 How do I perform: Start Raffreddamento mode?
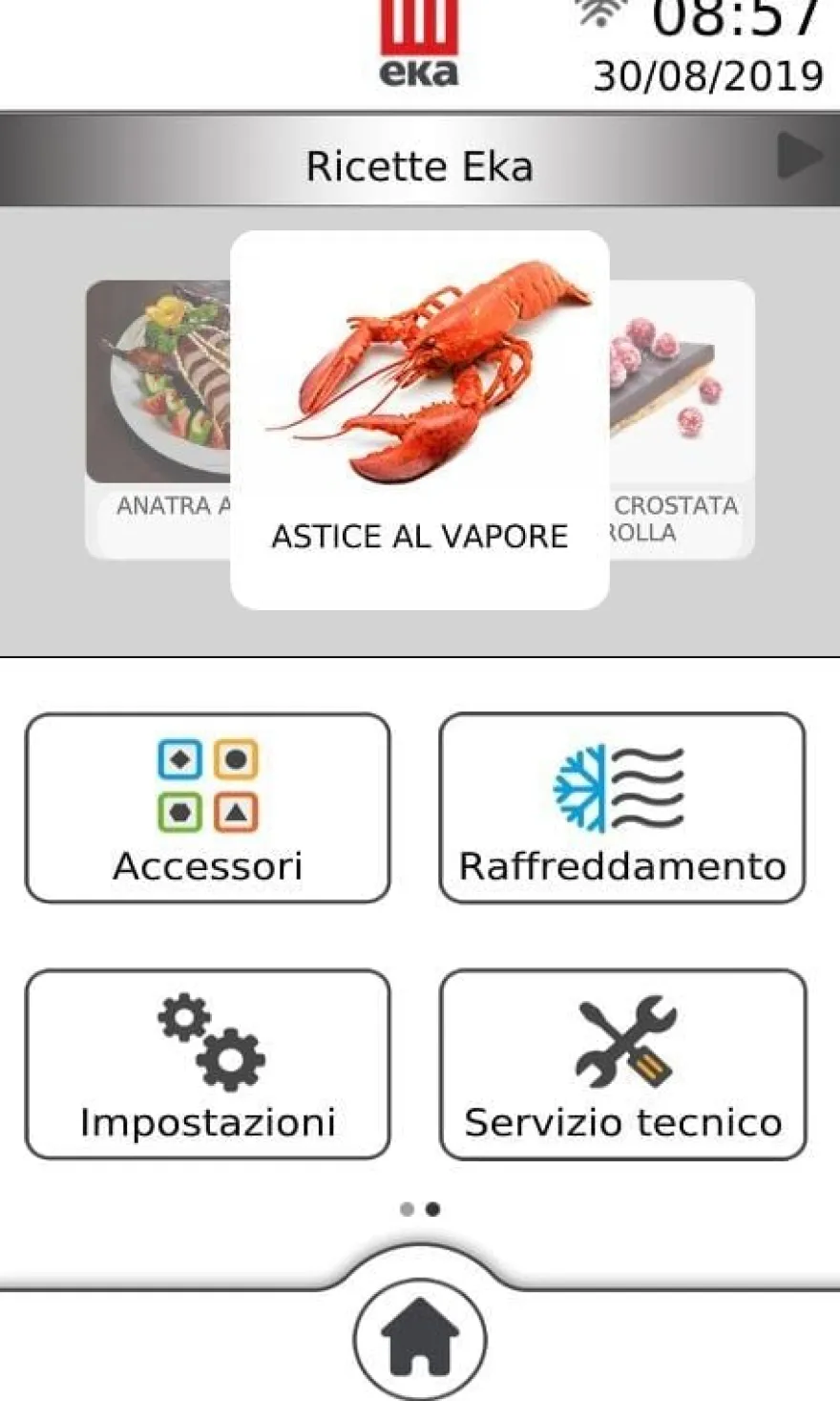click(x=622, y=808)
